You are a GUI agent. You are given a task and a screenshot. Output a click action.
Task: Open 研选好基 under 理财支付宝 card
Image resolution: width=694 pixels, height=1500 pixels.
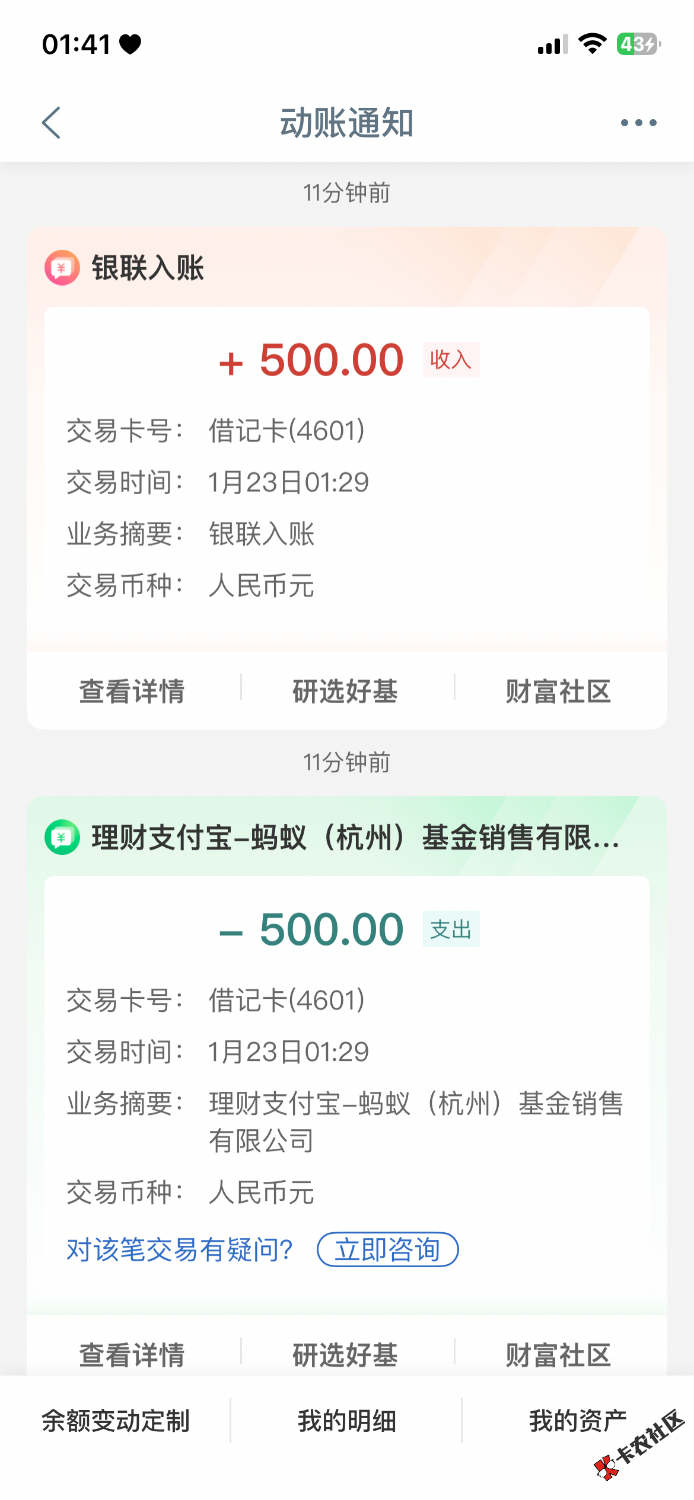tap(345, 1354)
